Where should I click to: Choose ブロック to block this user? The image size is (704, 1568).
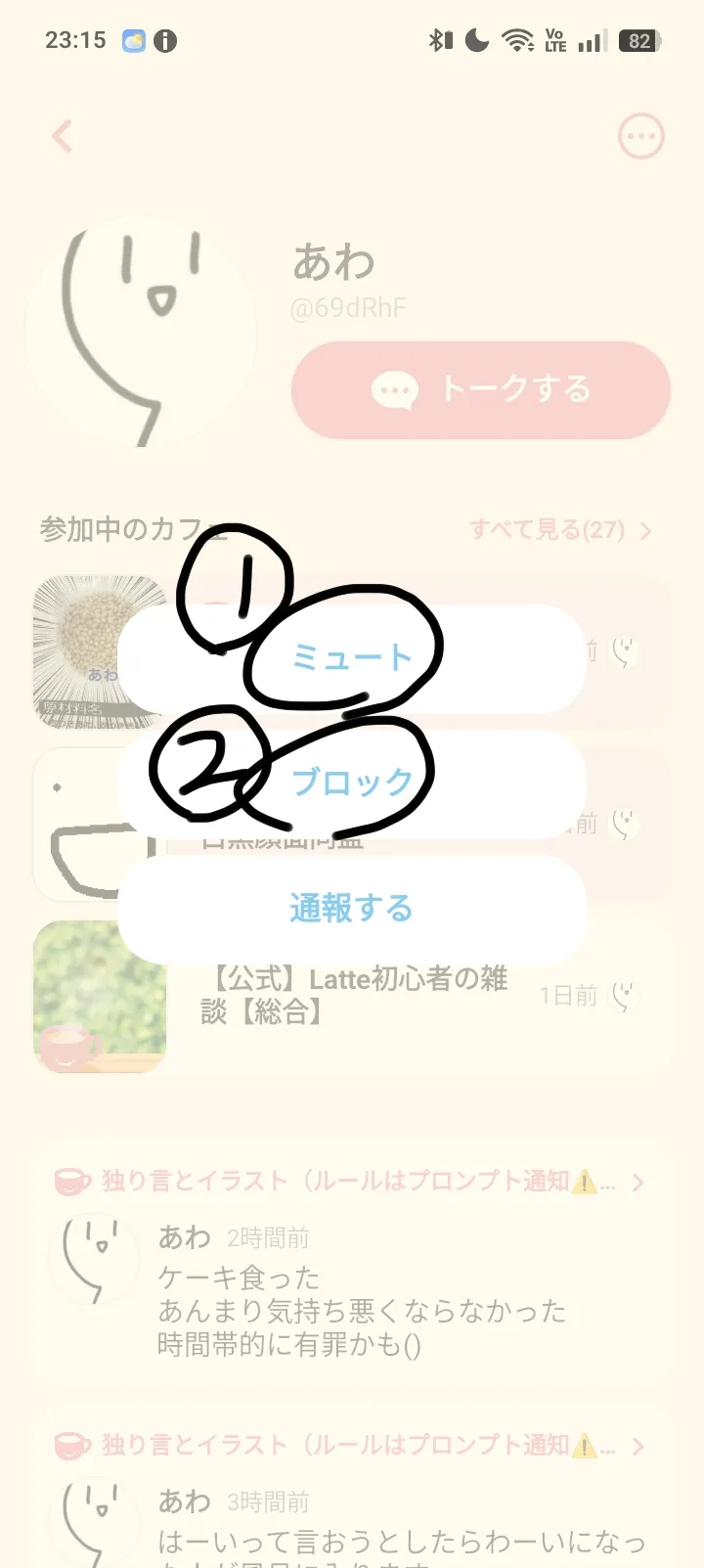click(x=352, y=783)
